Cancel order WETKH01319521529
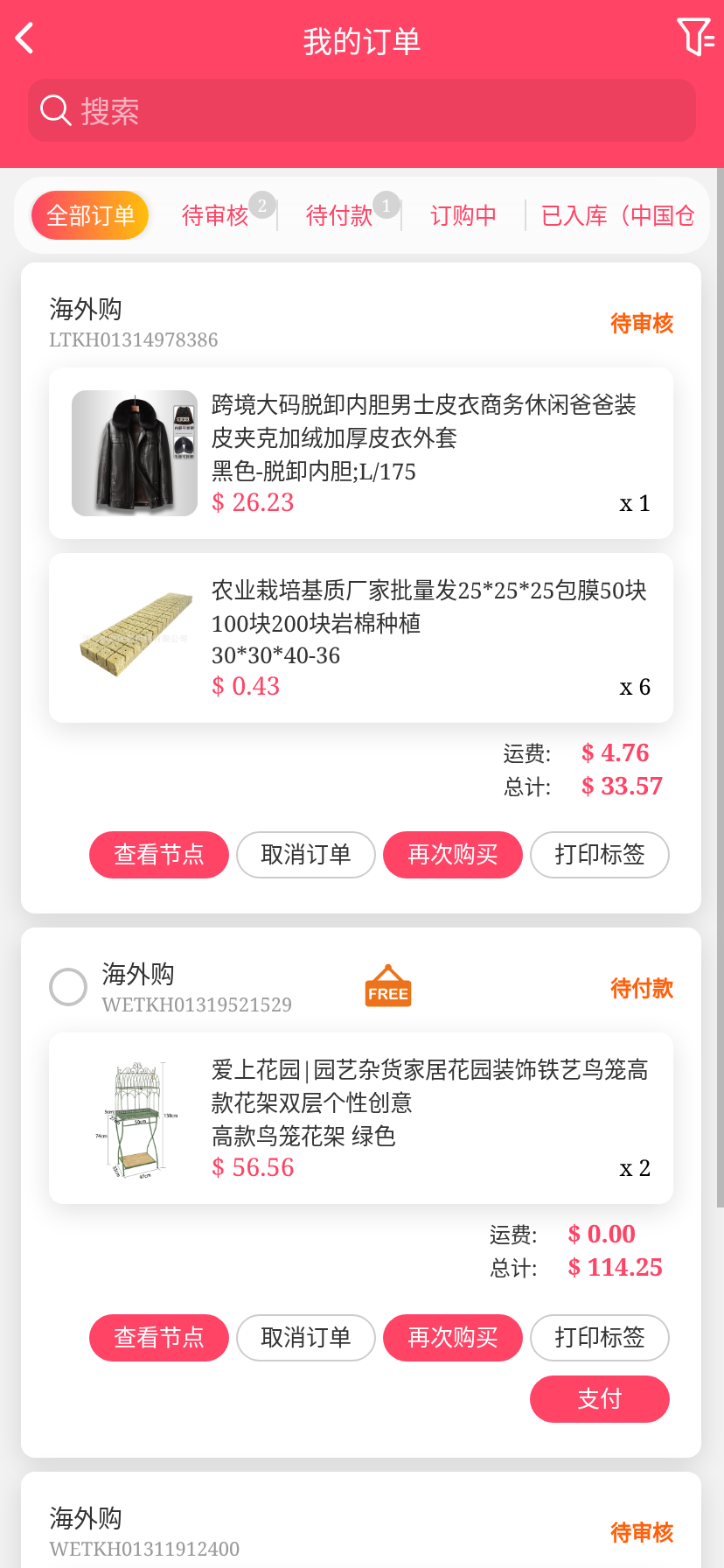 306,1338
